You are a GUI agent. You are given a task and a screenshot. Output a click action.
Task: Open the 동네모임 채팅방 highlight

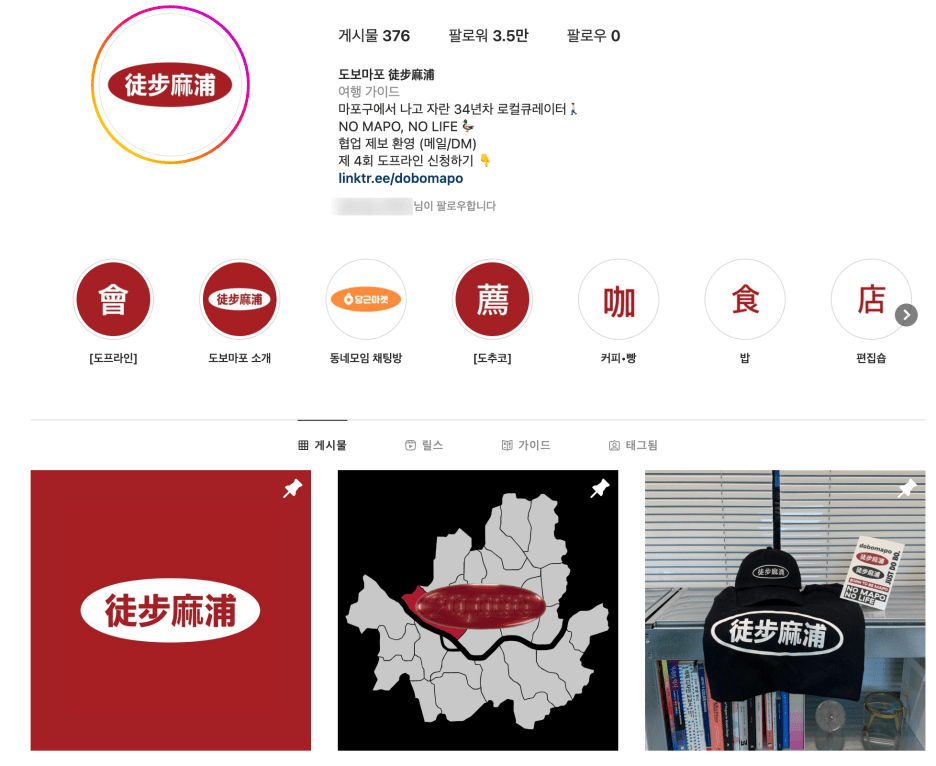coord(366,300)
